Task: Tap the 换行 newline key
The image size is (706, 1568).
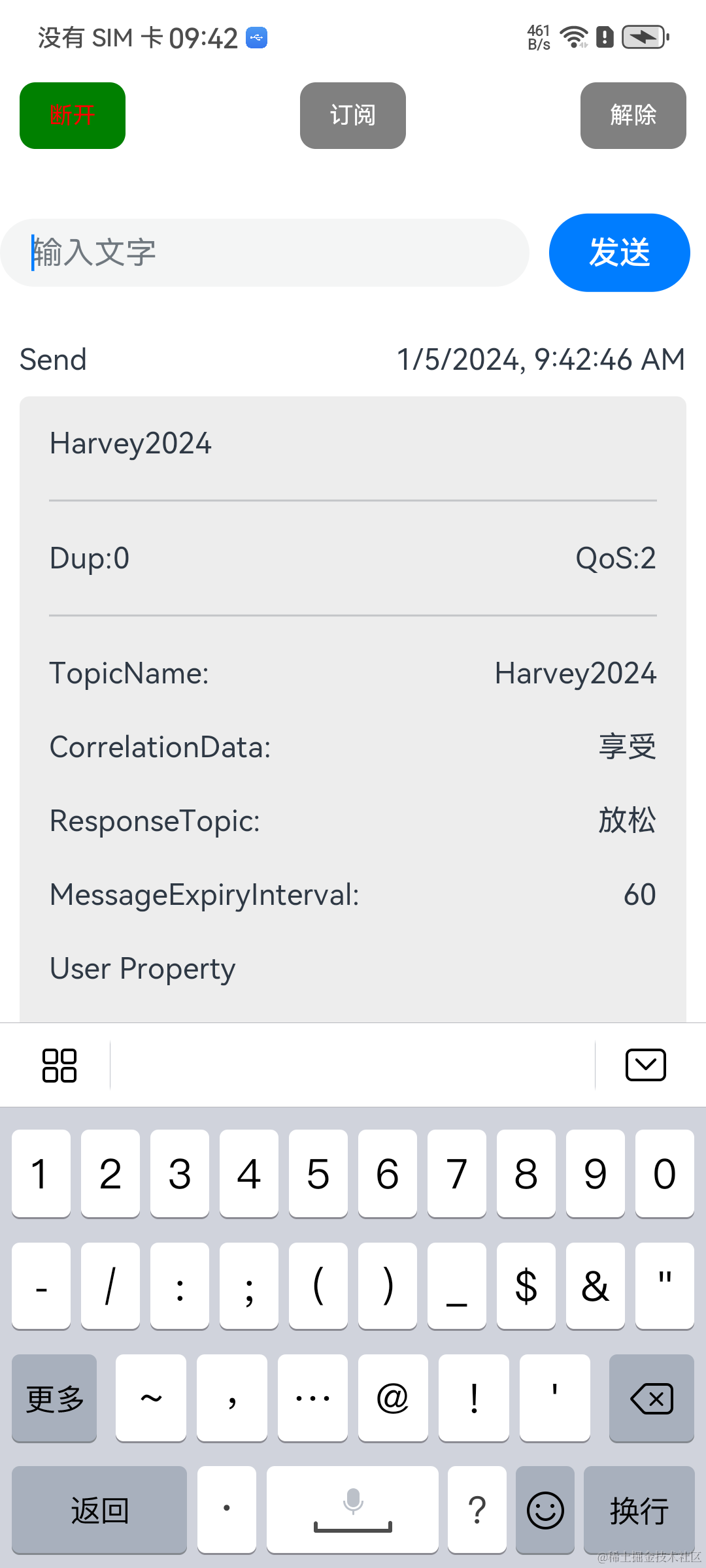Action: click(x=639, y=1510)
